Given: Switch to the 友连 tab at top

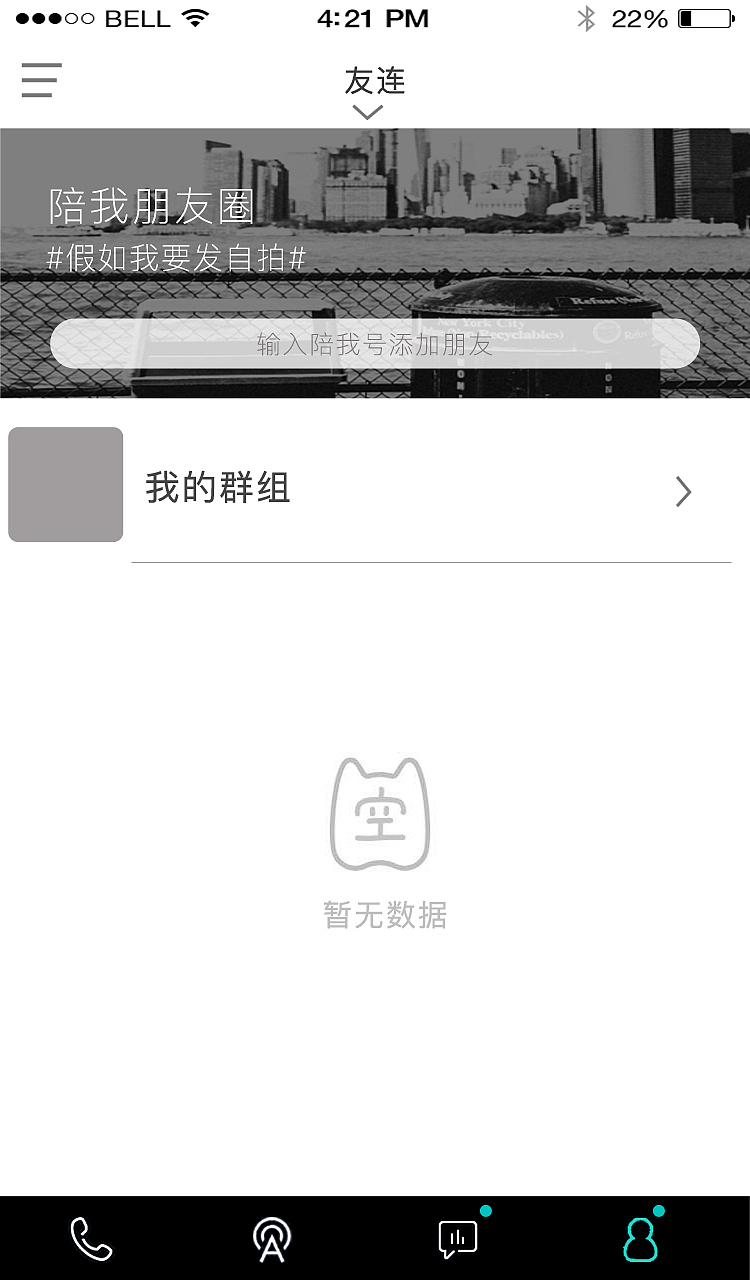Looking at the screenshot, I should coord(375,83).
